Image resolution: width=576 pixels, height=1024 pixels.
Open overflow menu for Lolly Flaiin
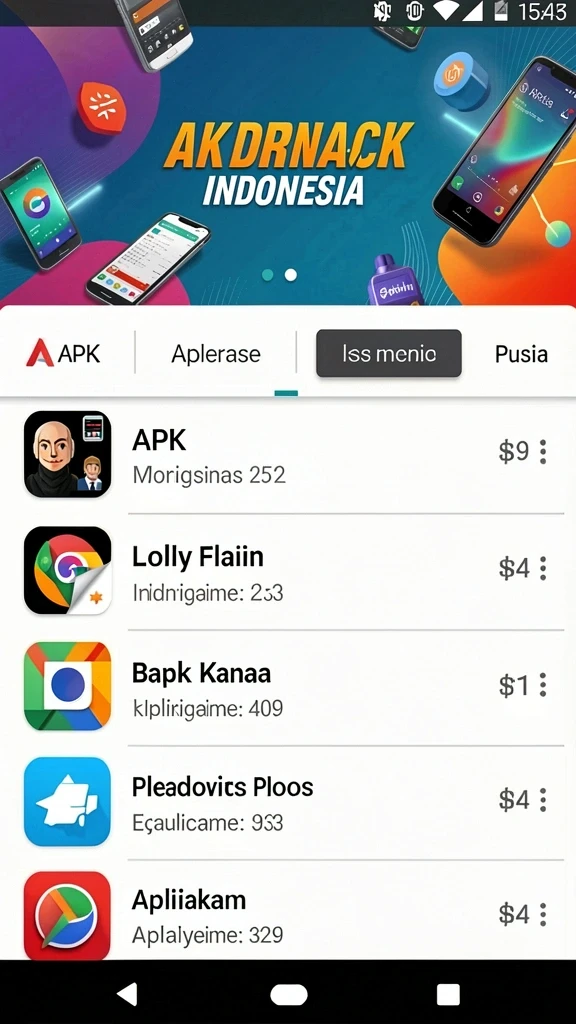[543, 568]
